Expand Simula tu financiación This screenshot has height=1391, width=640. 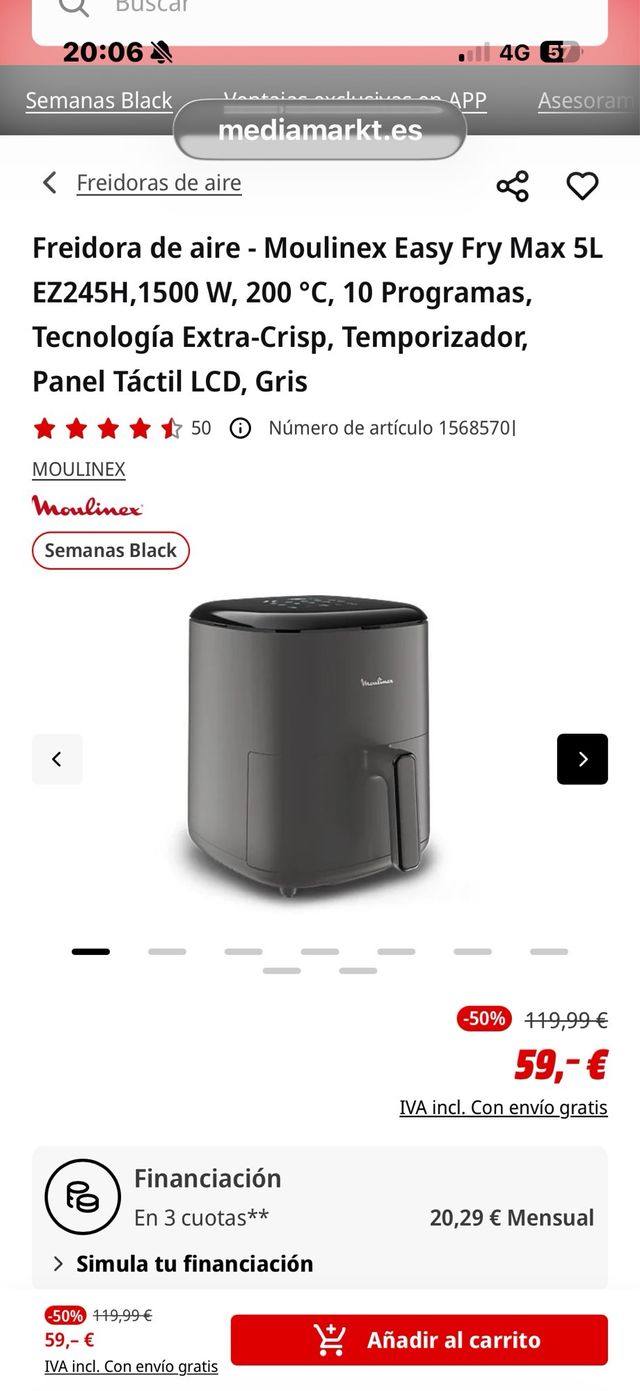click(194, 1263)
